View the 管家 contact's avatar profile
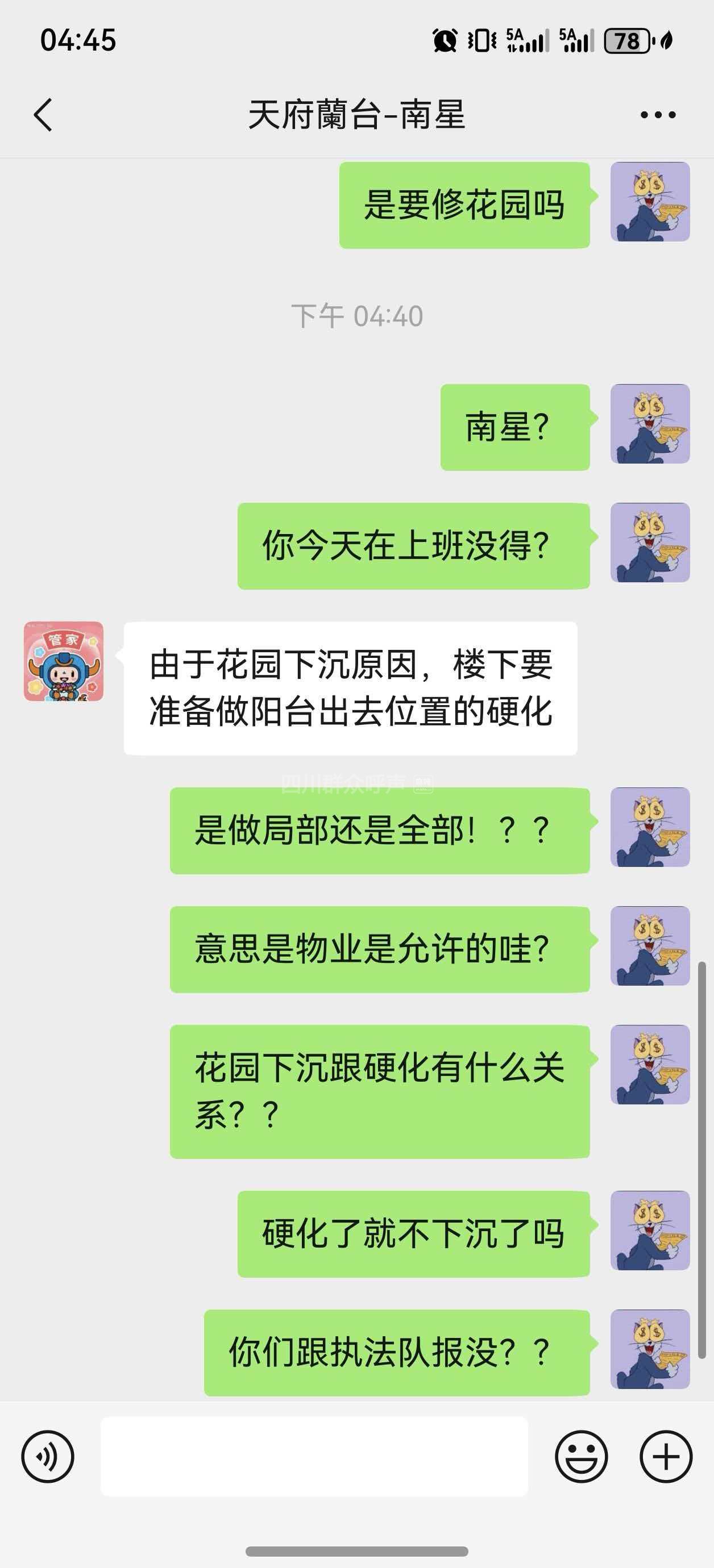This screenshot has width=714, height=1568. pos(63,661)
